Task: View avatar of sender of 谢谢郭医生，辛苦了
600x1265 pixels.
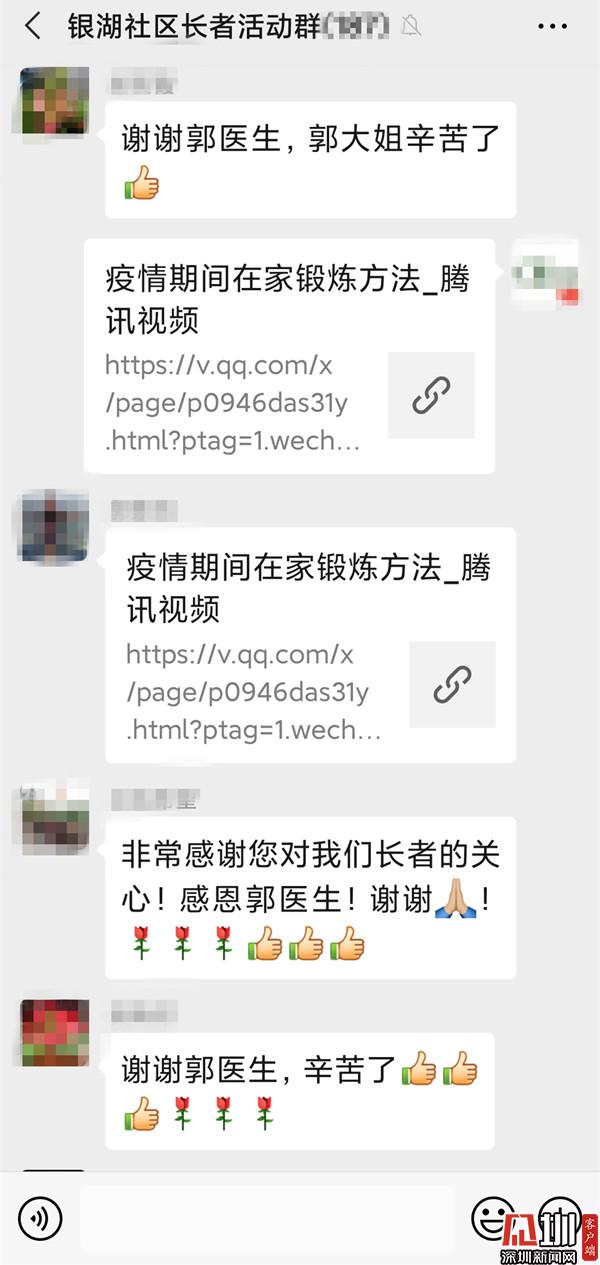Action: coord(54,1032)
